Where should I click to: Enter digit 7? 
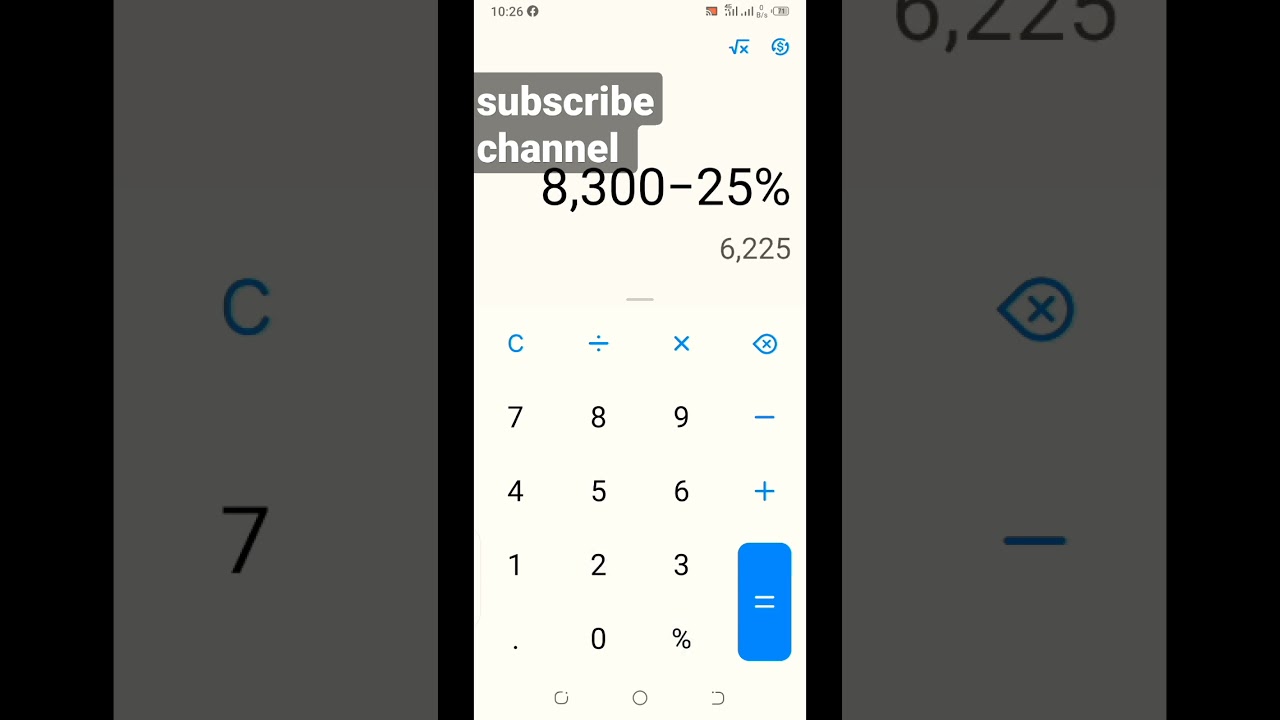coord(515,417)
